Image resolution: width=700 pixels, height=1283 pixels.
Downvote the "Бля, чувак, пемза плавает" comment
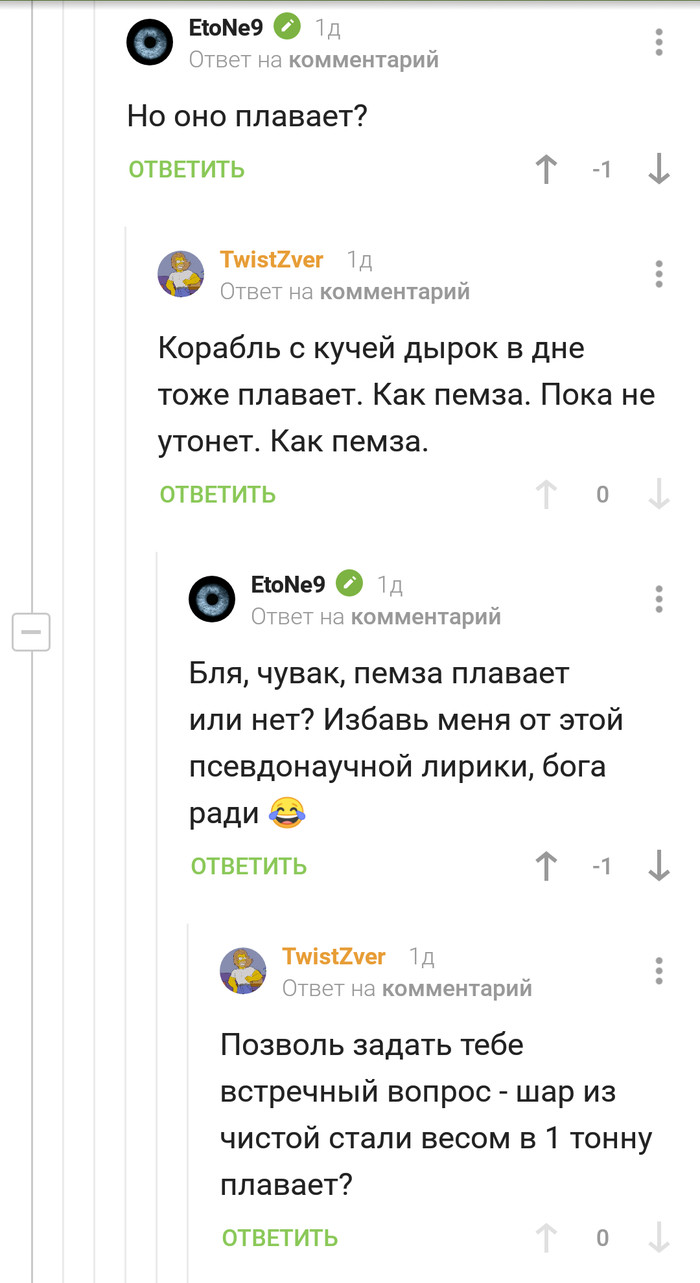(x=658, y=866)
